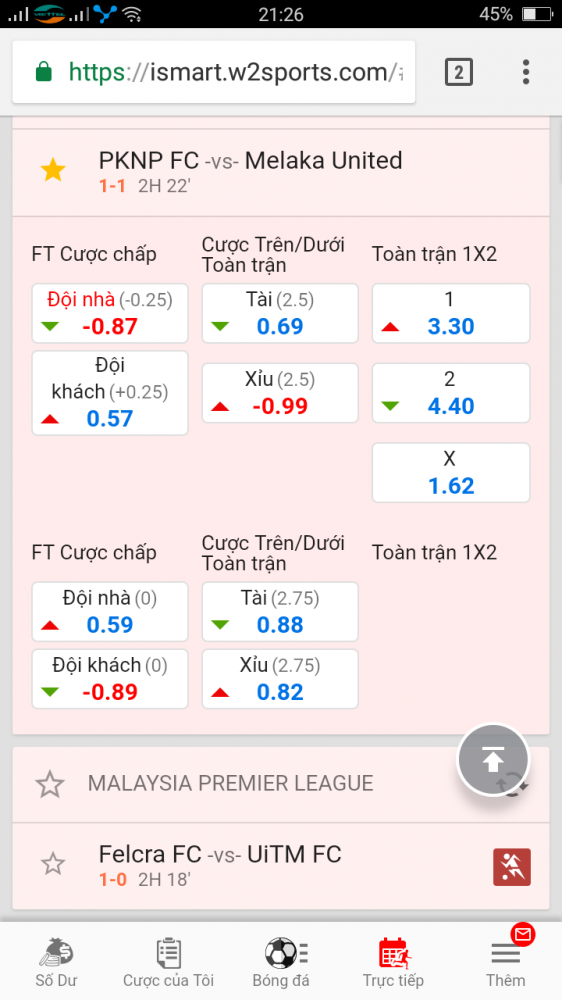
Task: Pick Xỉu (2.5) at -0.99
Action: pos(280,393)
